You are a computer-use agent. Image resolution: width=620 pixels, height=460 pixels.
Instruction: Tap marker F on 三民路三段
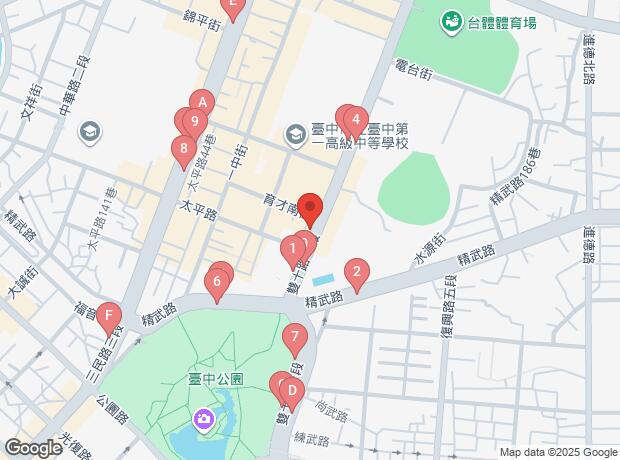tap(109, 316)
